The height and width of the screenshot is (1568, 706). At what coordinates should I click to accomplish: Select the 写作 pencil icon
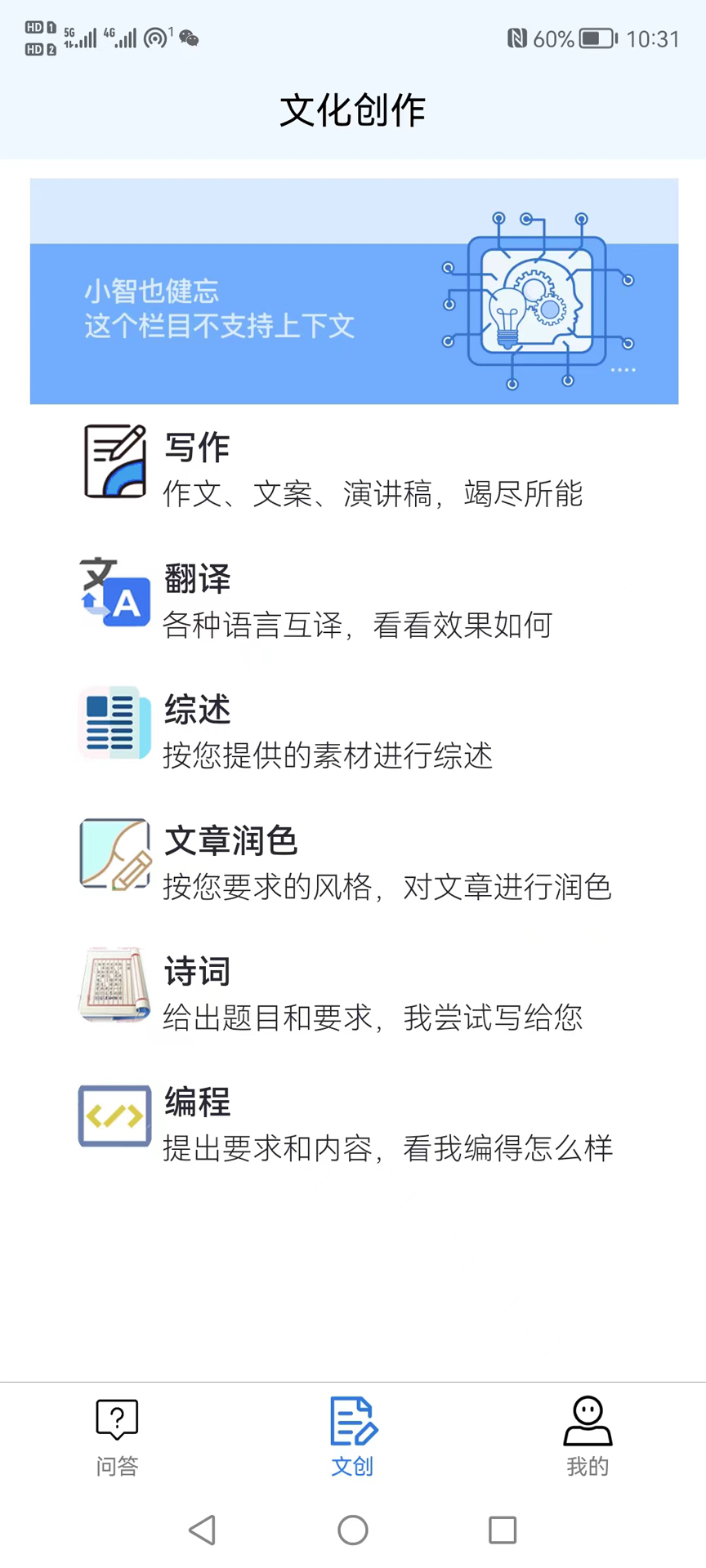pos(114,461)
